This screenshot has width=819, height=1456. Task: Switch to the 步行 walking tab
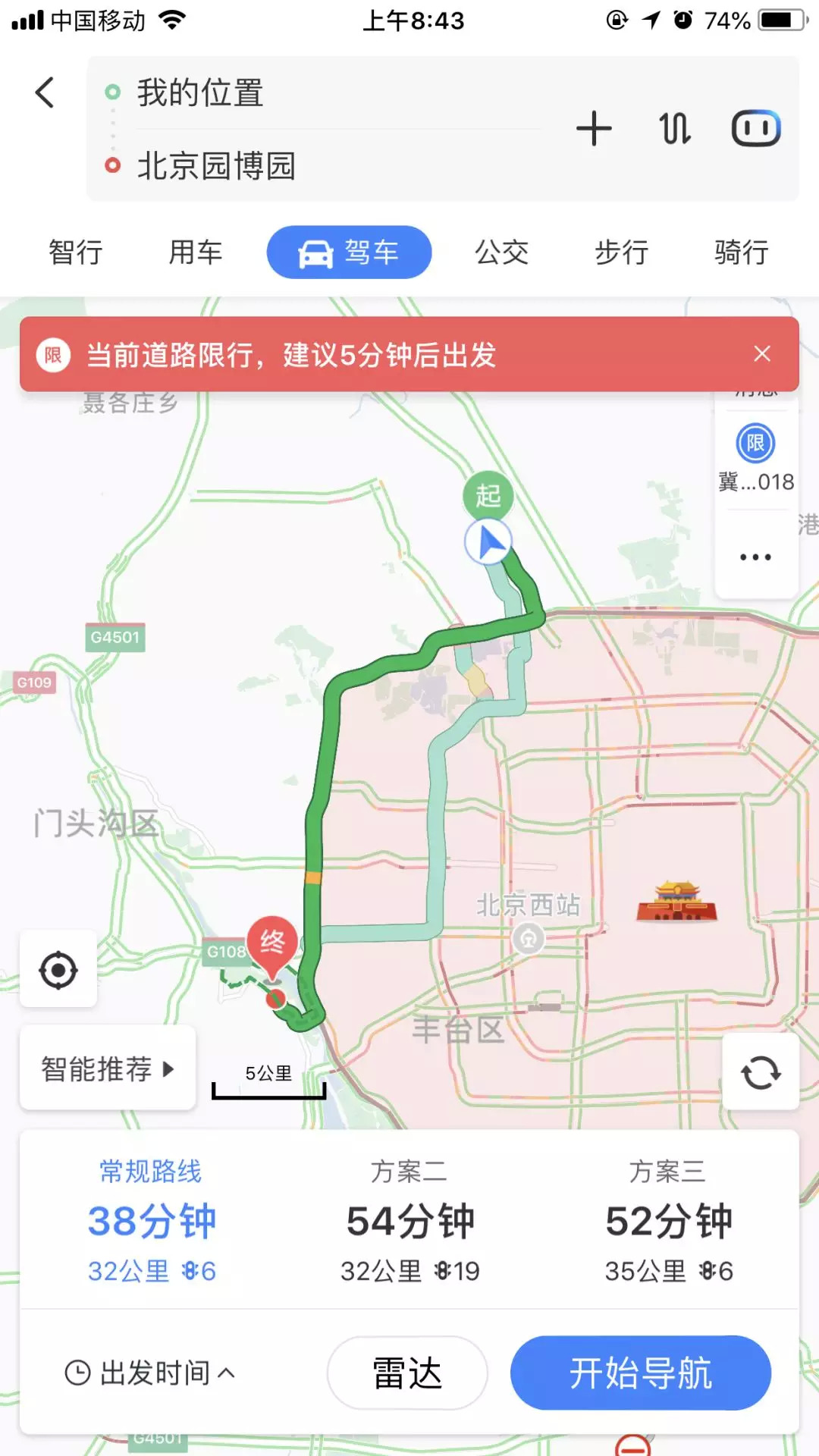[622, 252]
